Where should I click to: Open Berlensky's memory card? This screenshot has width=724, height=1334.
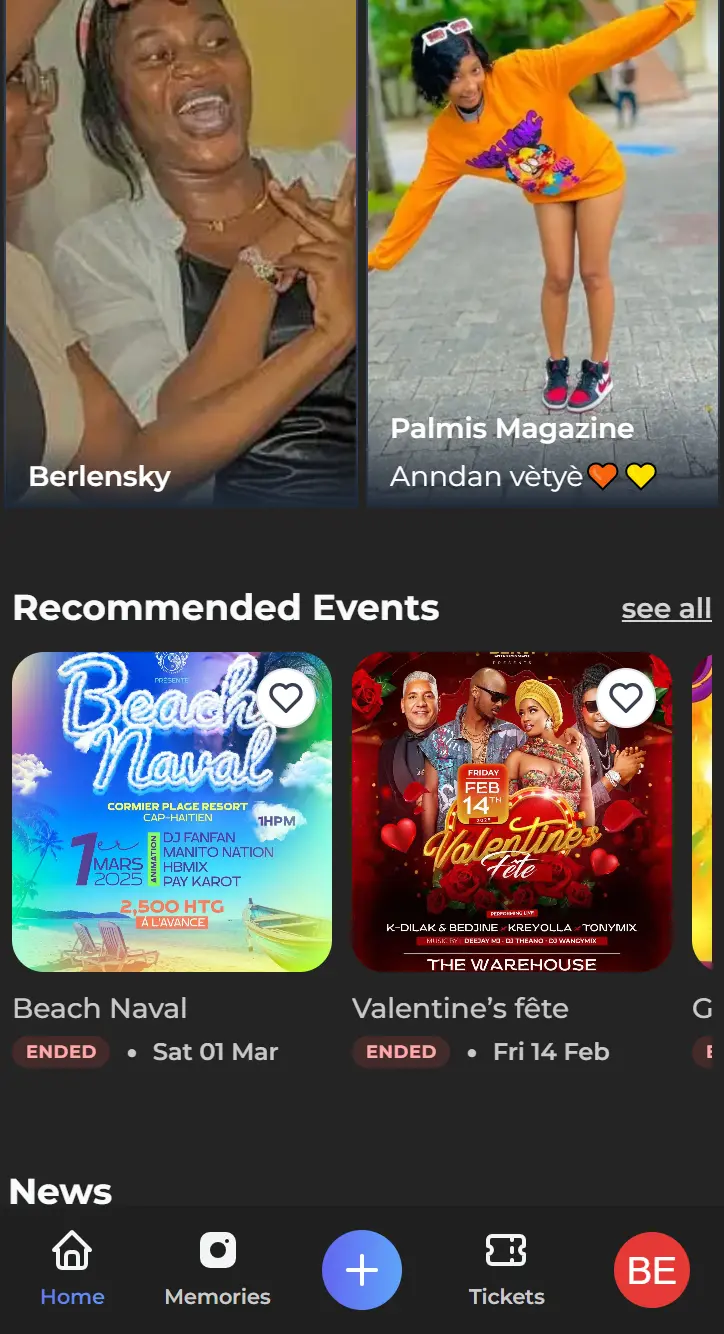[x=180, y=250]
